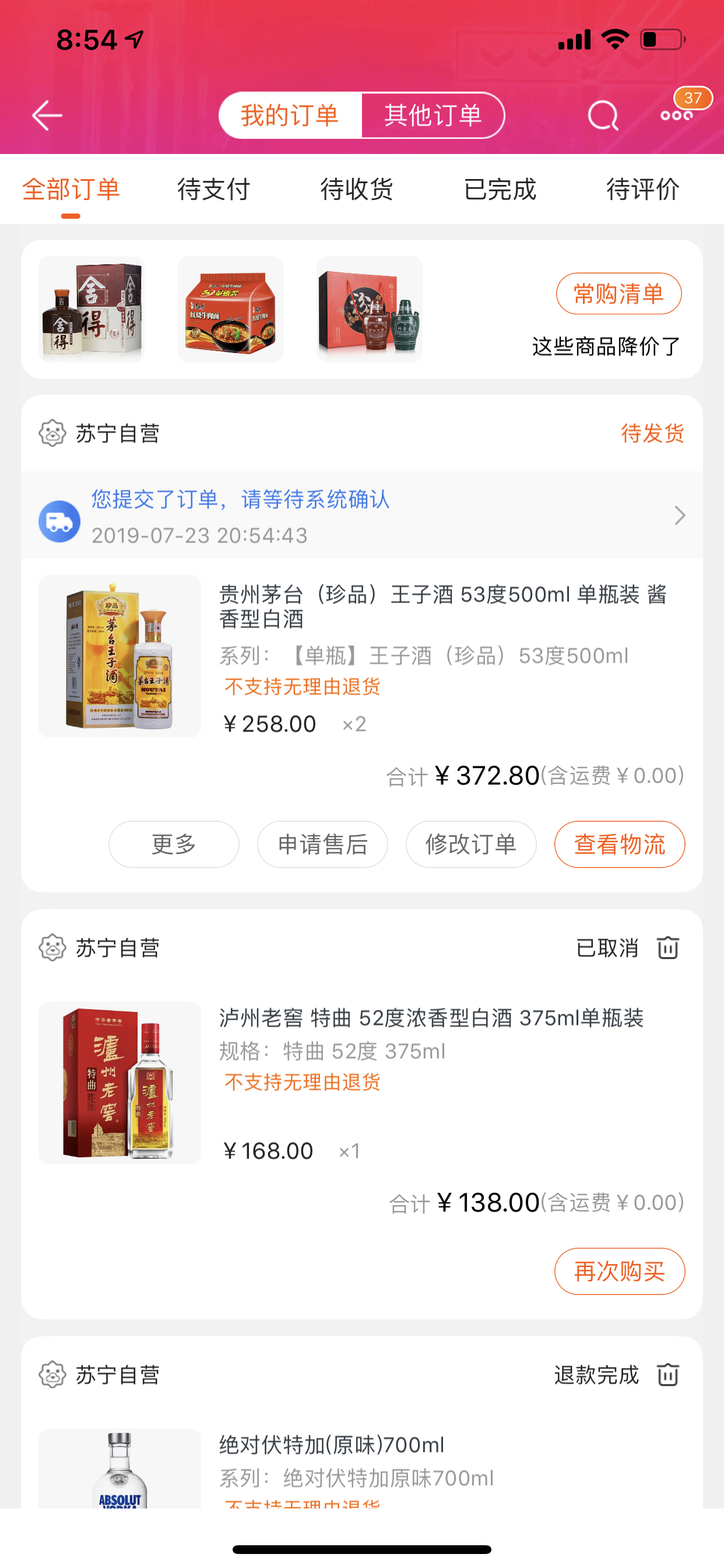The width and height of the screenshot is (724, 1568).
Task: Tap 更多 on the 茅台王子酒 order
Action: [173, 844]
